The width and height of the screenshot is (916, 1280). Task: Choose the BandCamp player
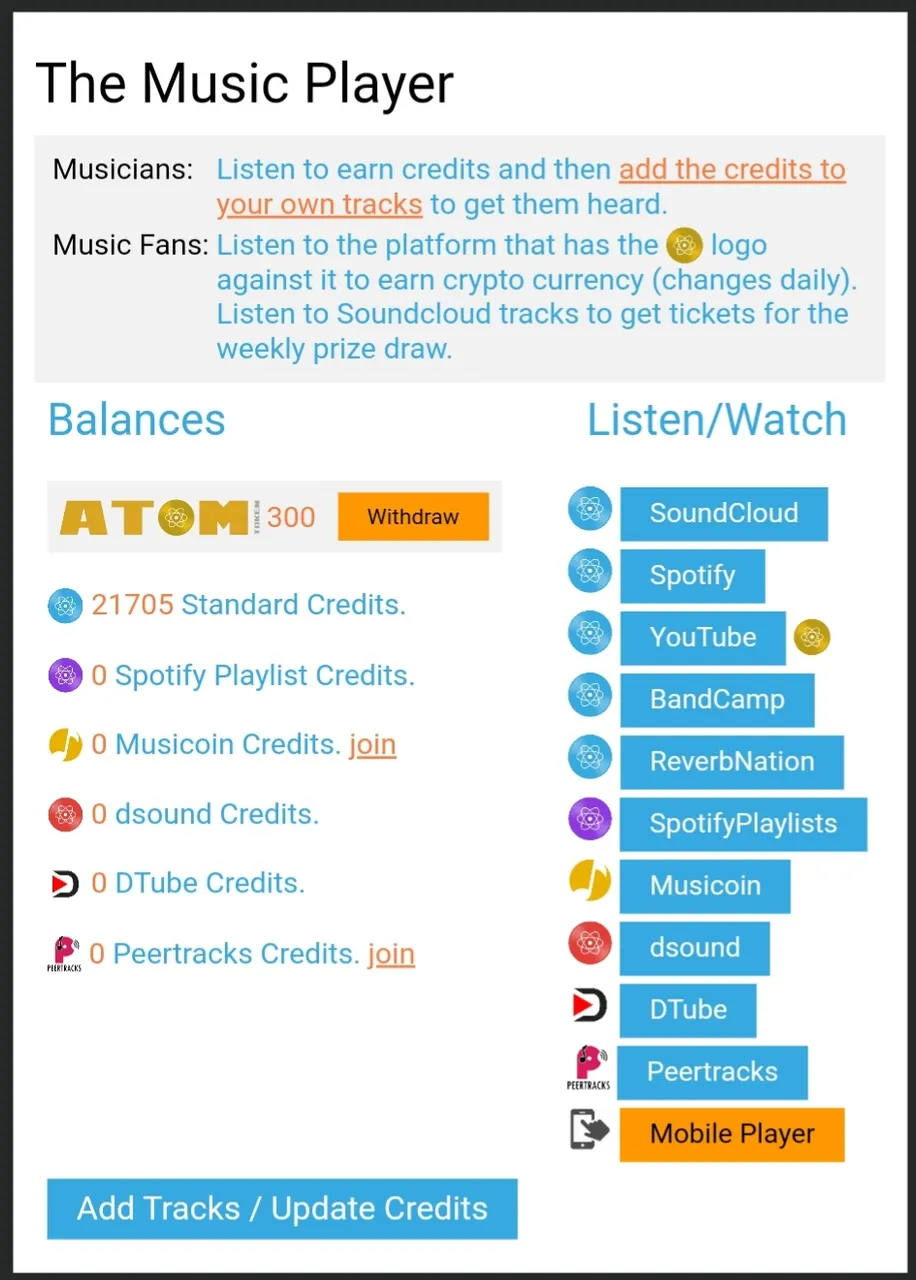click(x=716, y=700)
